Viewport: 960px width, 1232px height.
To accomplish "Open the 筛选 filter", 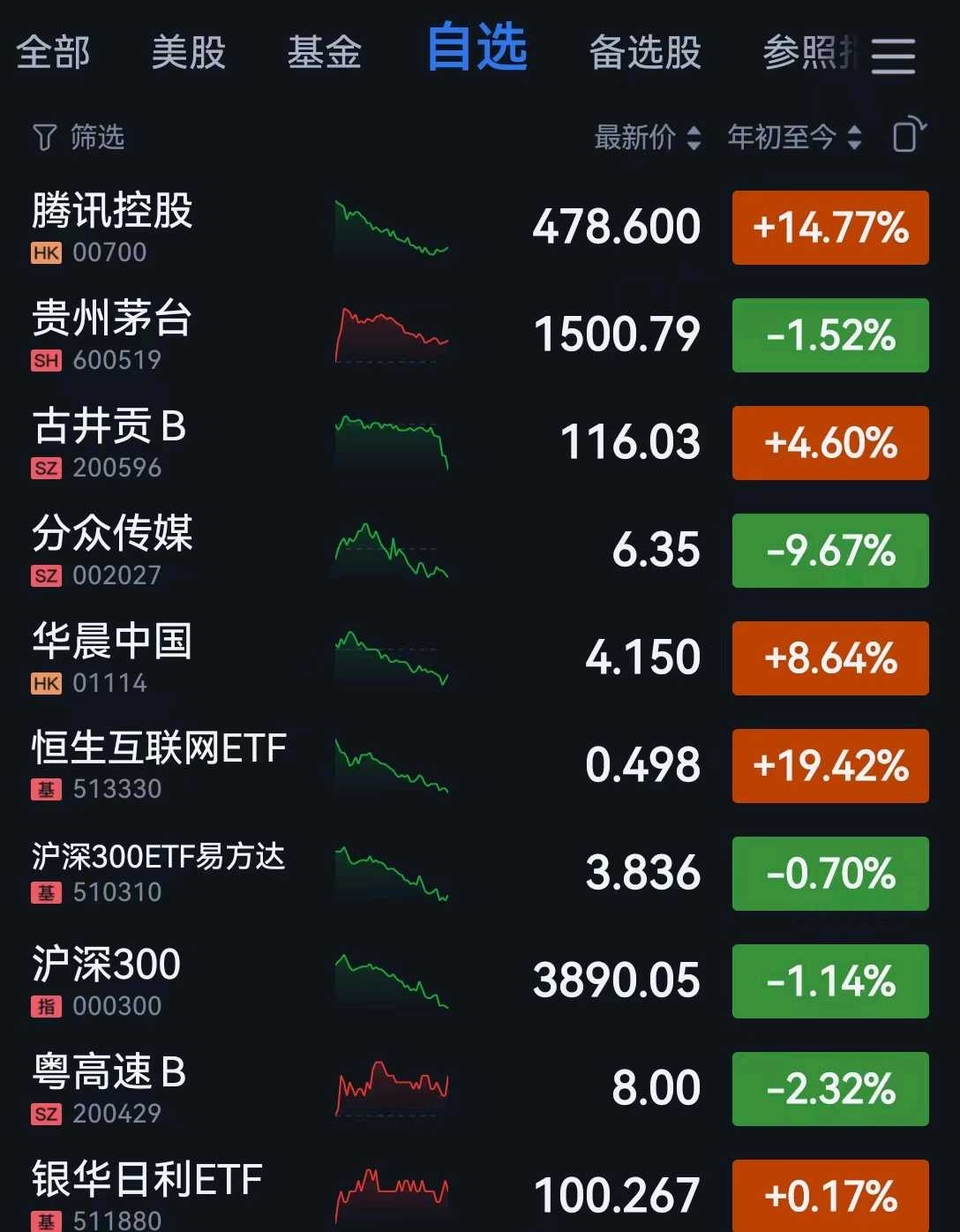I will (x=78, y=138).
